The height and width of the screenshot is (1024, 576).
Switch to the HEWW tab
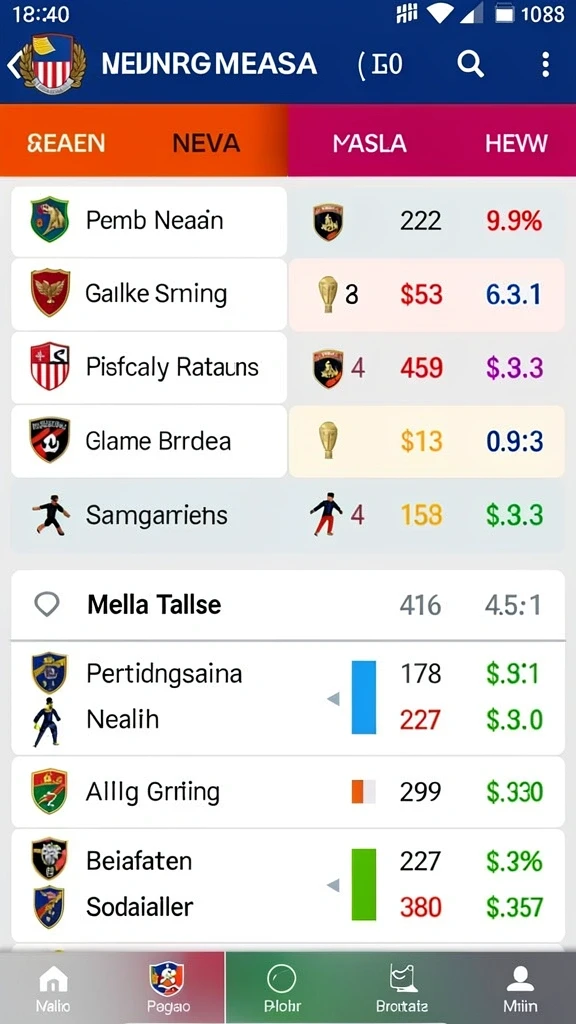pyautogui.click(x=516, y=143)
